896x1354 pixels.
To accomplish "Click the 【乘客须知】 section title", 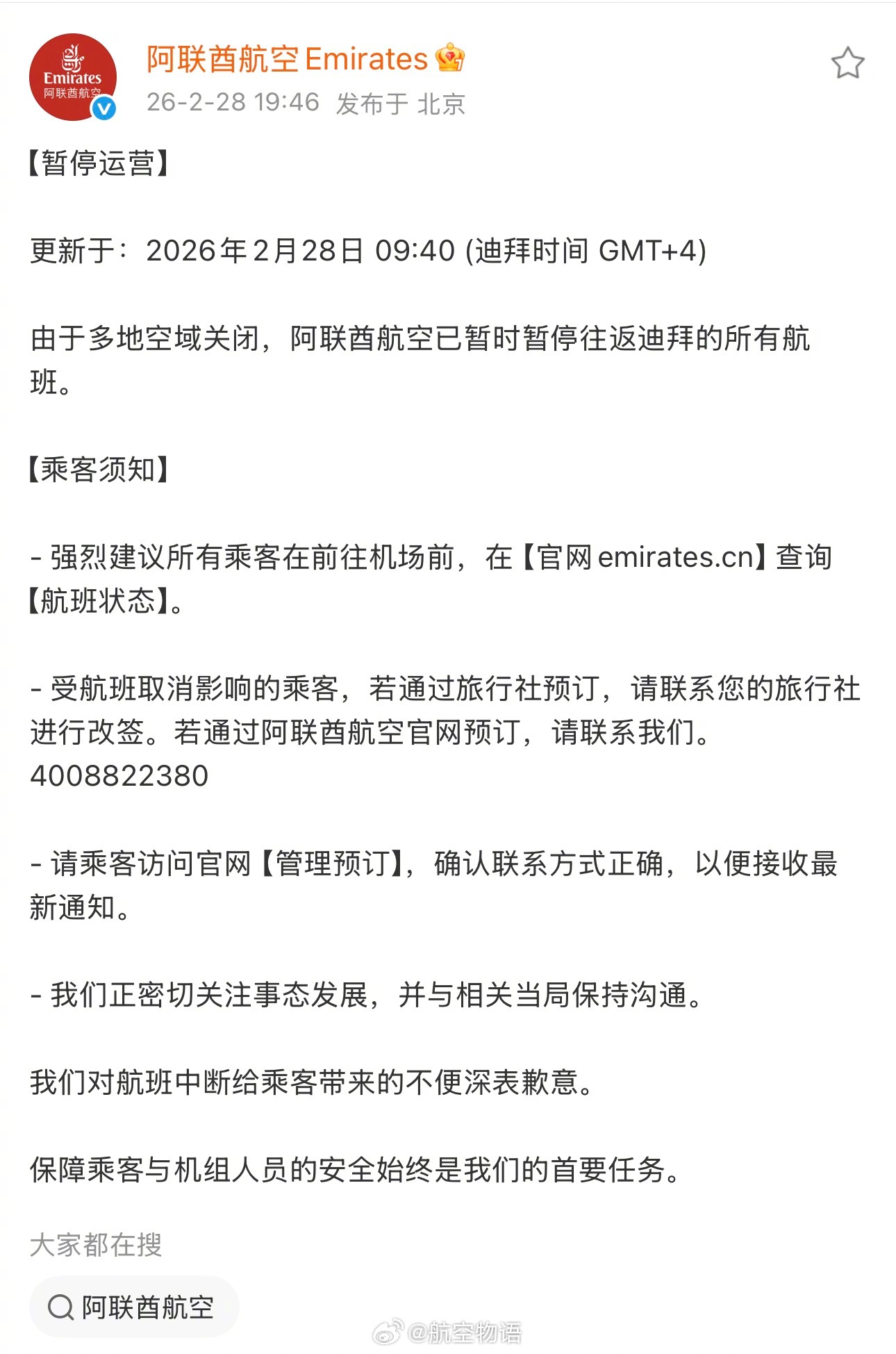I will (97, 469).
